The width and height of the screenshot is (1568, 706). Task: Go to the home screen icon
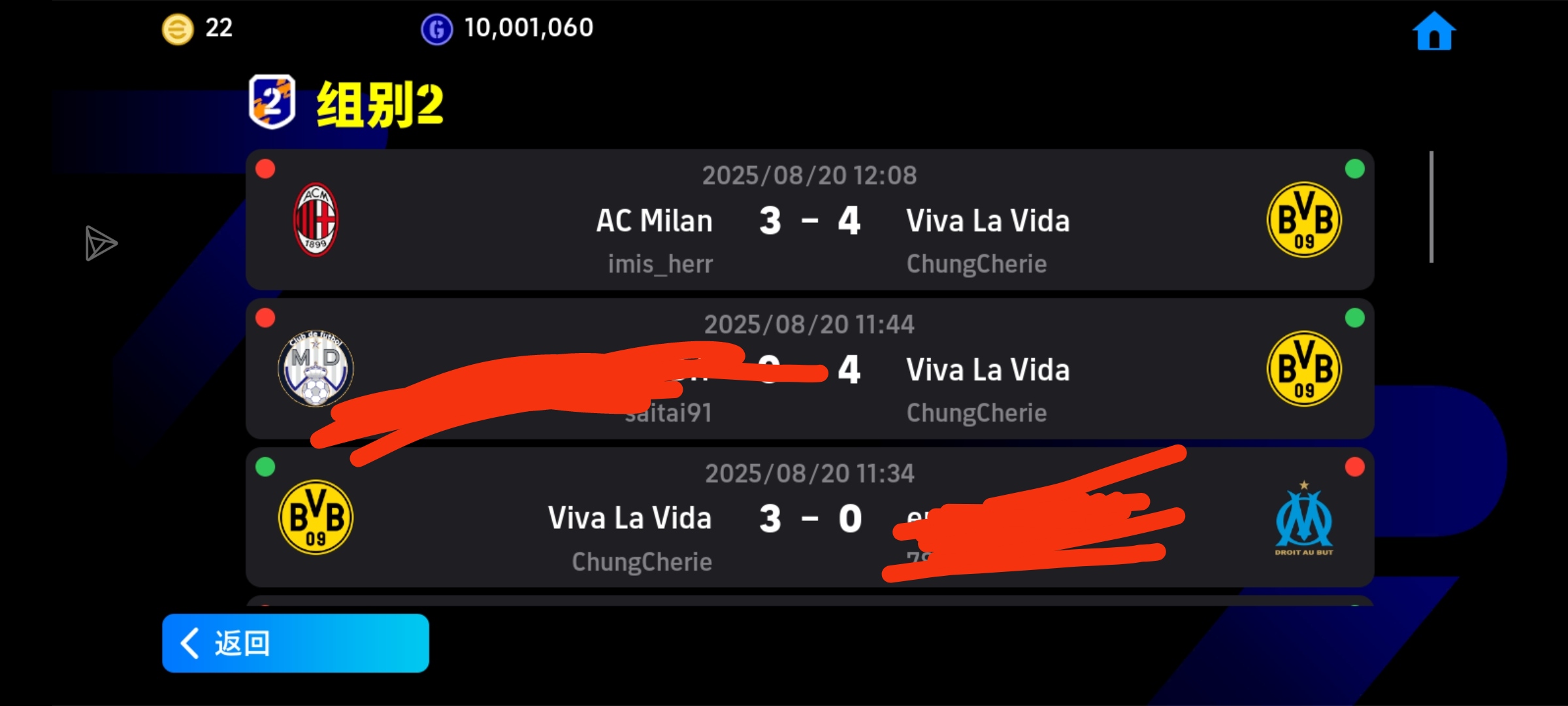(1433, 31)
